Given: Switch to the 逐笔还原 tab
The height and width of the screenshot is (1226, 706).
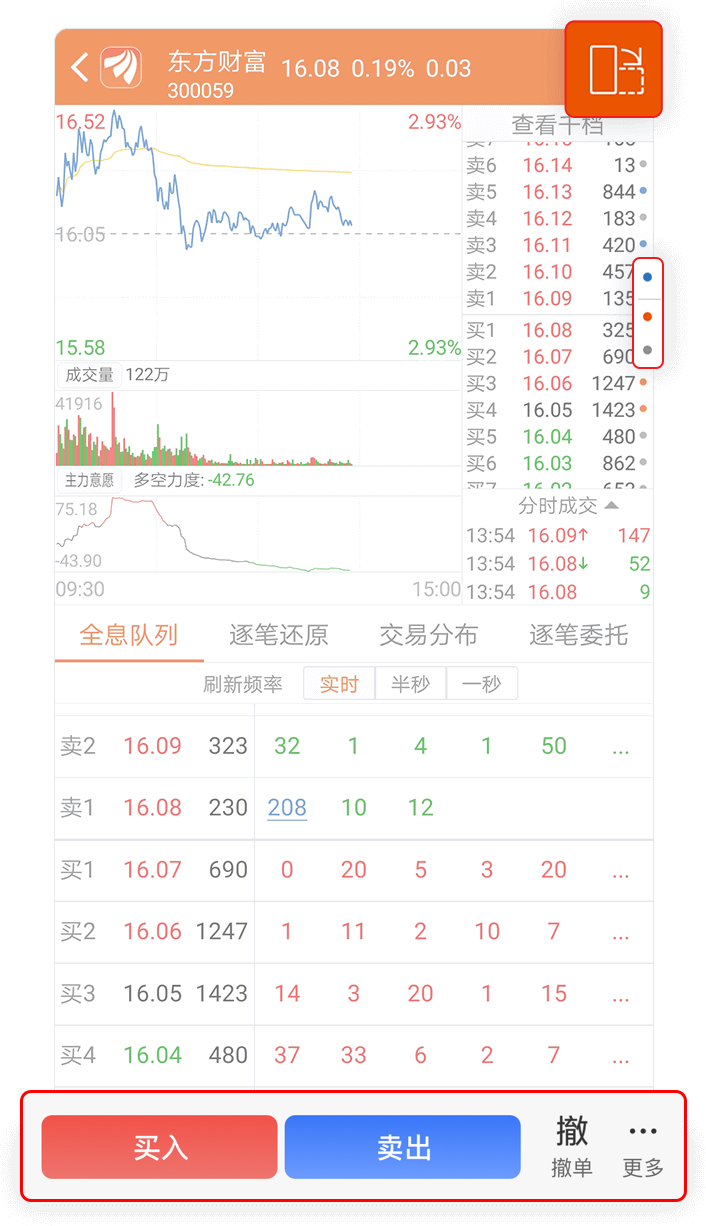Looking at the screenshot, I should point(278,635).
